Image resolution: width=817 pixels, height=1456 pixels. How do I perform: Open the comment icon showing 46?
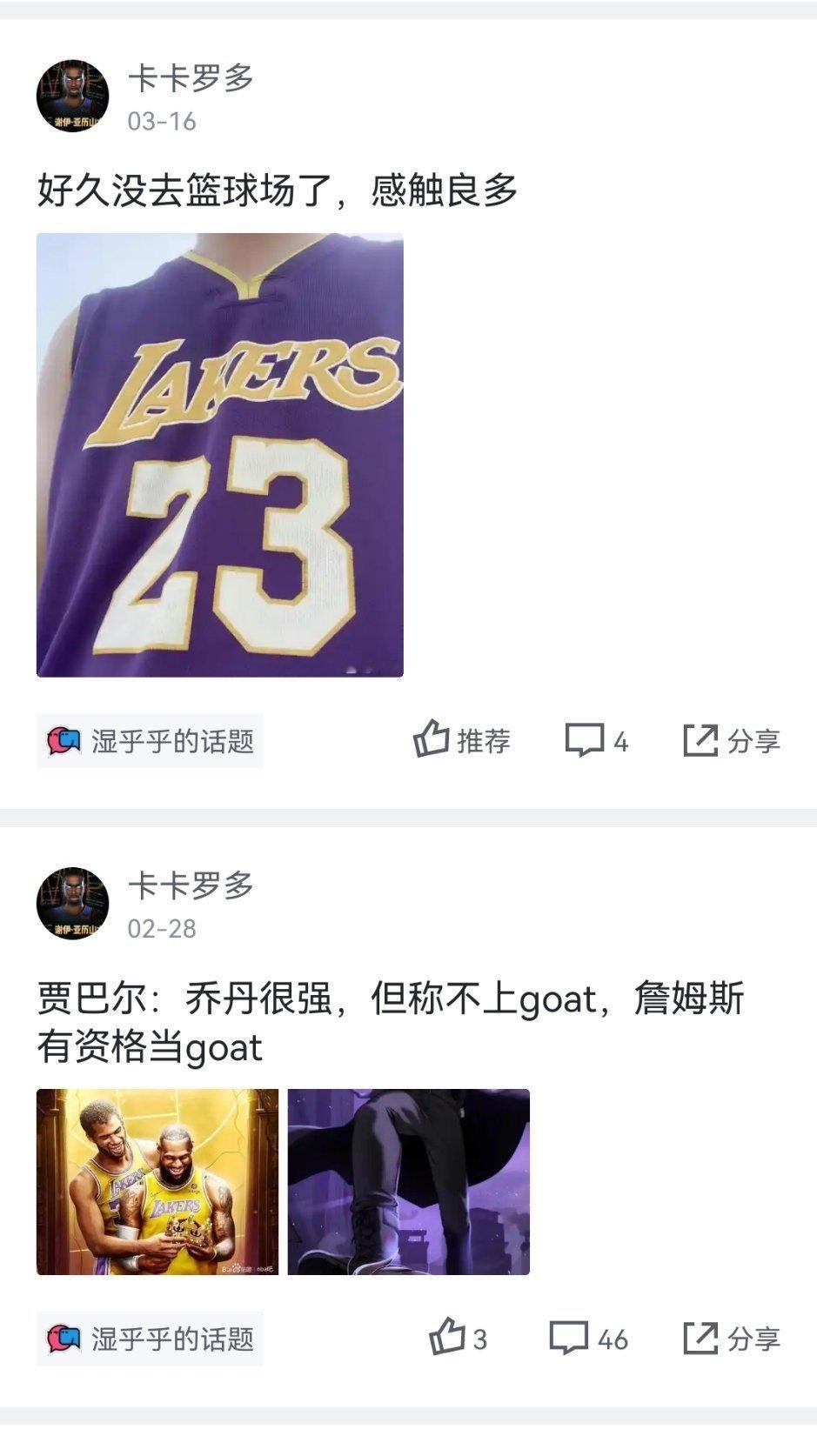click(571, 1336)
